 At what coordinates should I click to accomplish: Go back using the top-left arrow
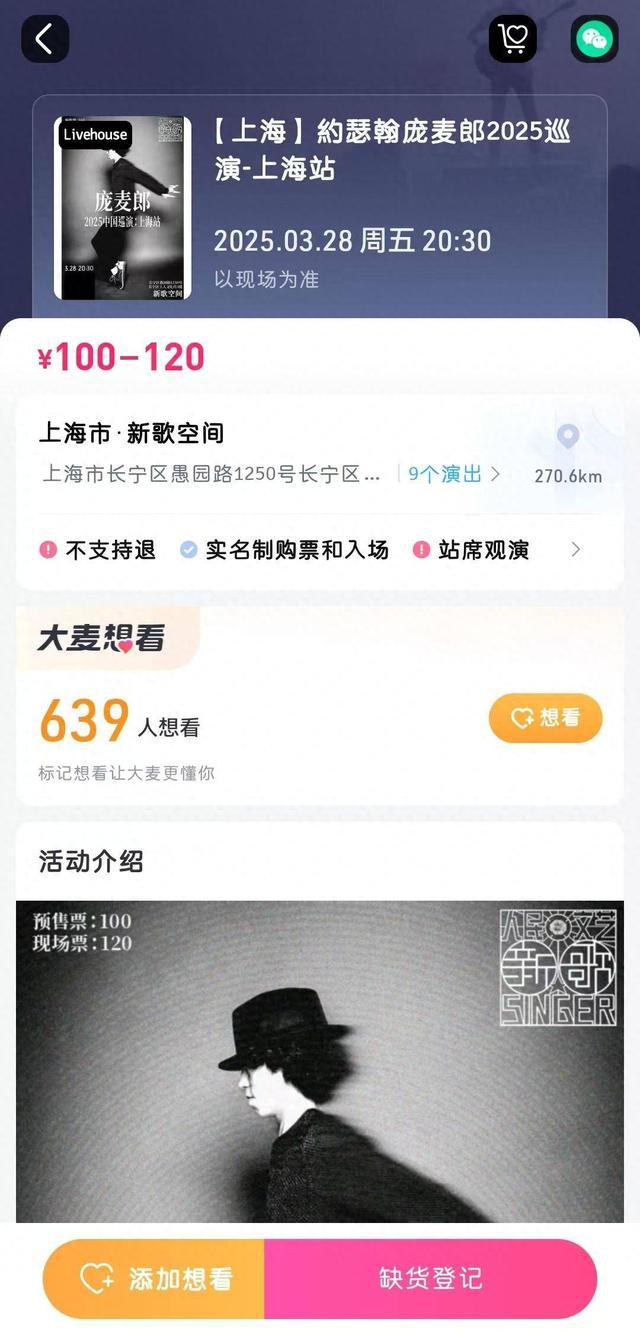pos(45,39)
